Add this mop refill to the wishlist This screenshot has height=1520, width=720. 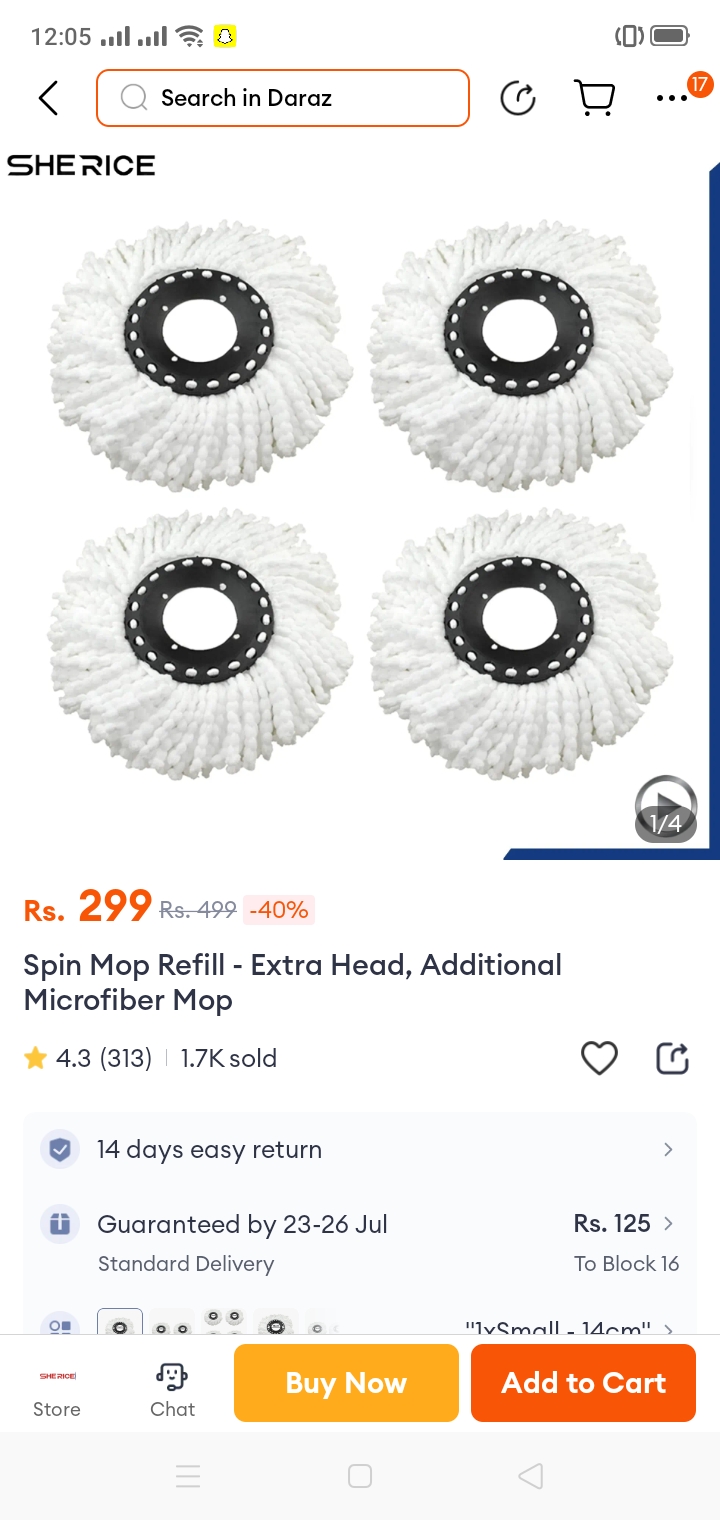point(599,1058)
